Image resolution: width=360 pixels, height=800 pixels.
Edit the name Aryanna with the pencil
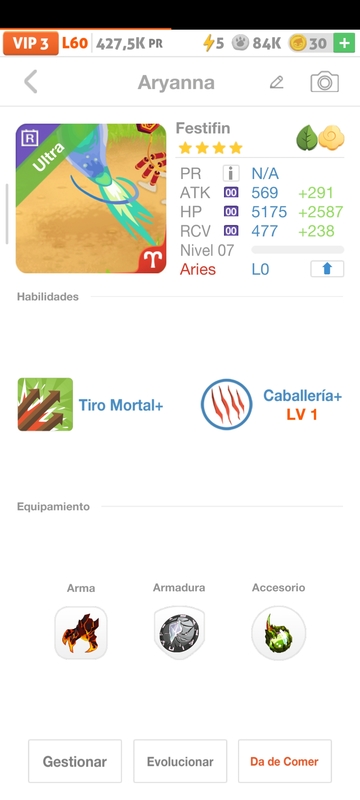[x=276, y=82]
